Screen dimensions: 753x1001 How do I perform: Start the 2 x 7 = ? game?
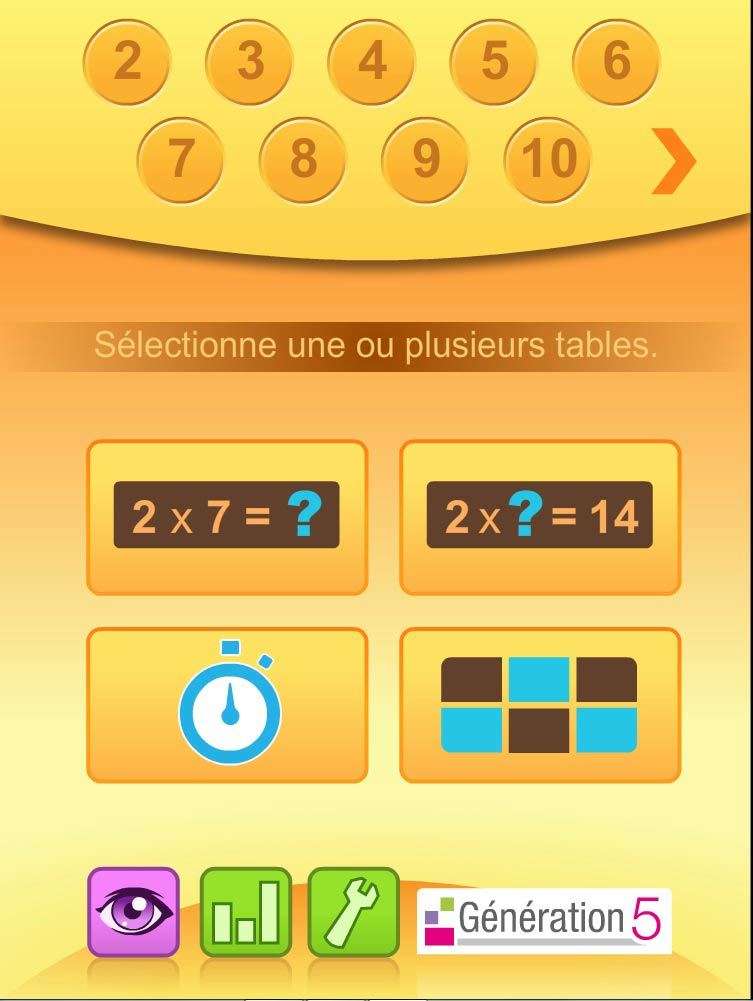click(x=227, y=517)
